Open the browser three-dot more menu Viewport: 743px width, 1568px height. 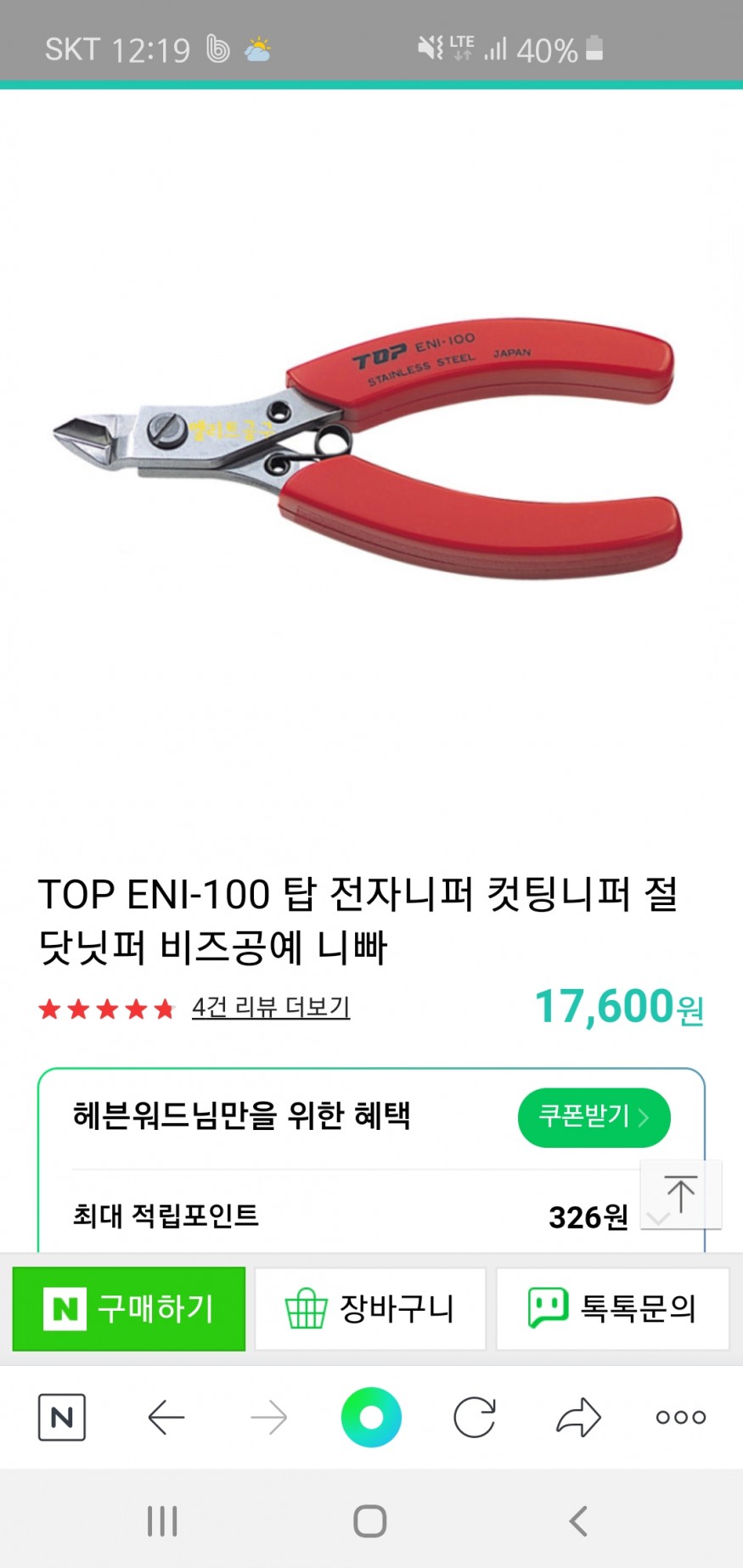(680, 1417)
